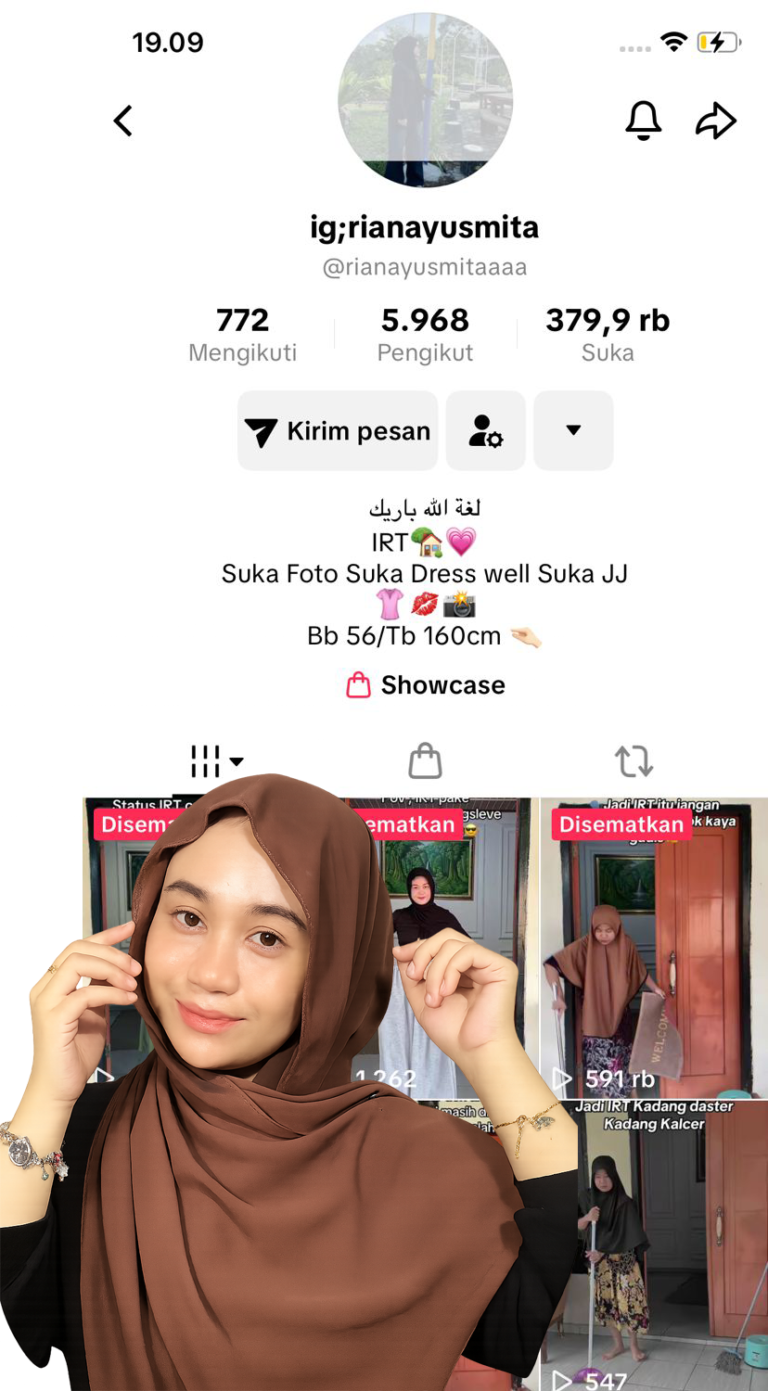This screenshot has height=1391, width=768.
Task: Open the follow settings person icon
Action: [x=486, y=431]
